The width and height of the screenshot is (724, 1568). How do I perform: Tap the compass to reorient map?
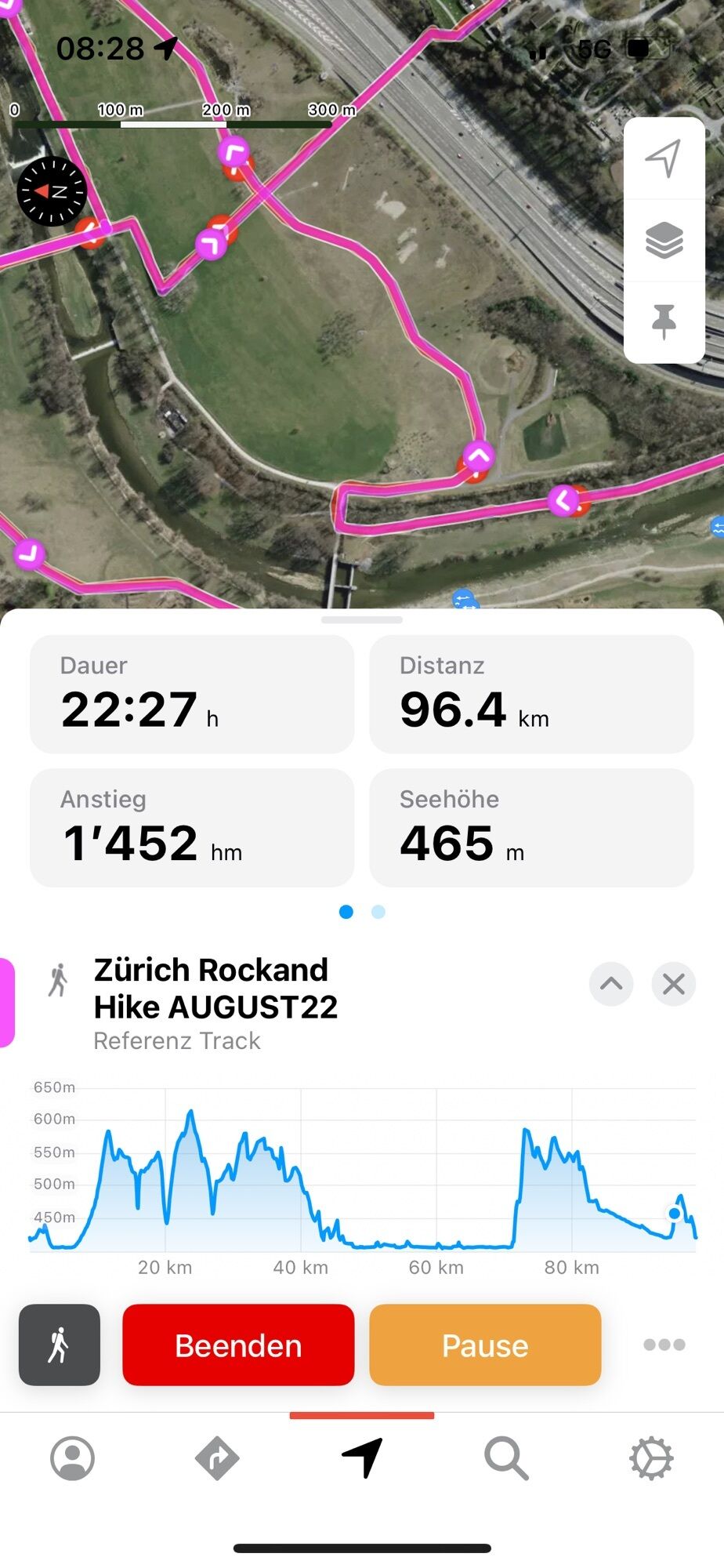pos(52,191)
